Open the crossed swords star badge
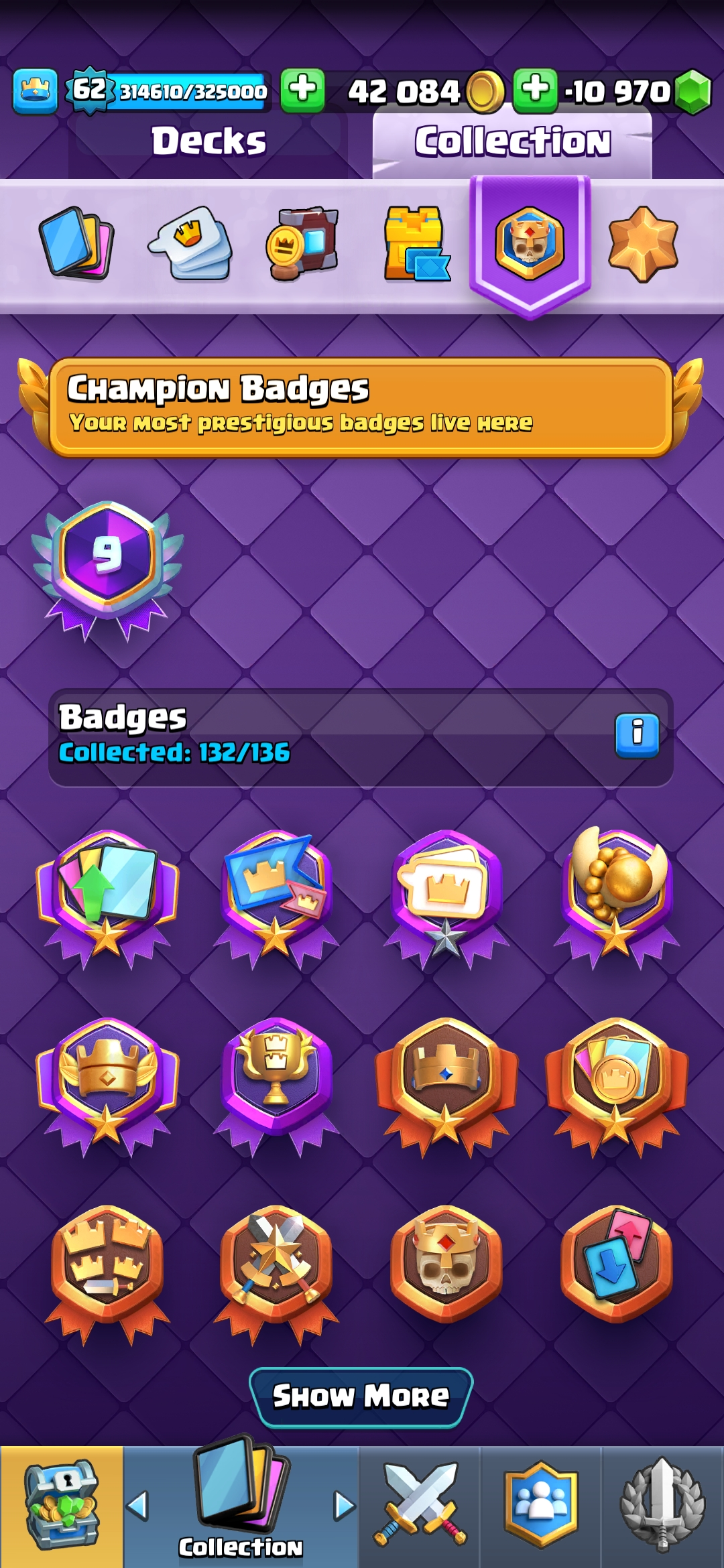 tap(276, 1266)
